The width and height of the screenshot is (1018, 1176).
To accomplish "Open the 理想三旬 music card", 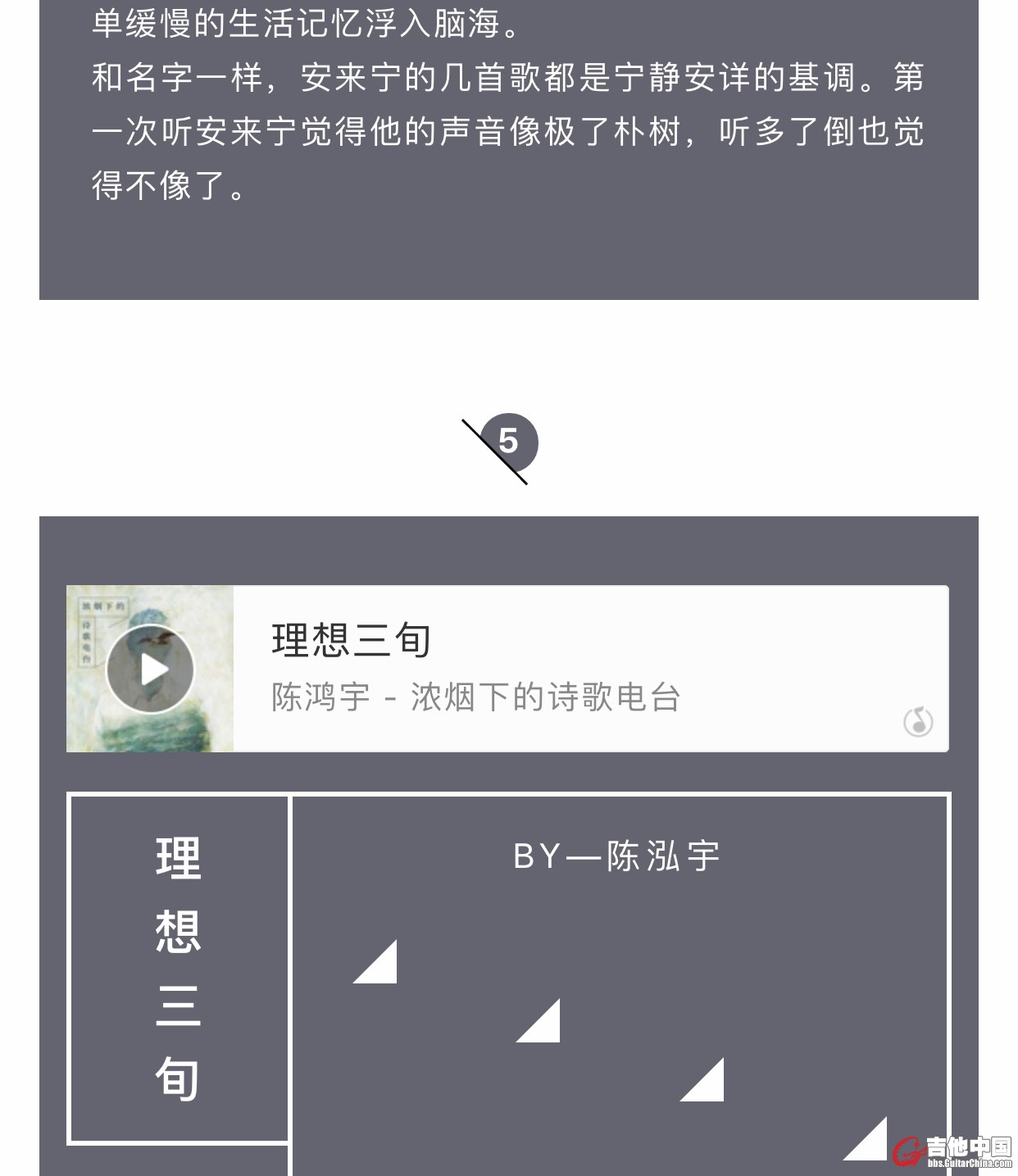I will [590, 669].
